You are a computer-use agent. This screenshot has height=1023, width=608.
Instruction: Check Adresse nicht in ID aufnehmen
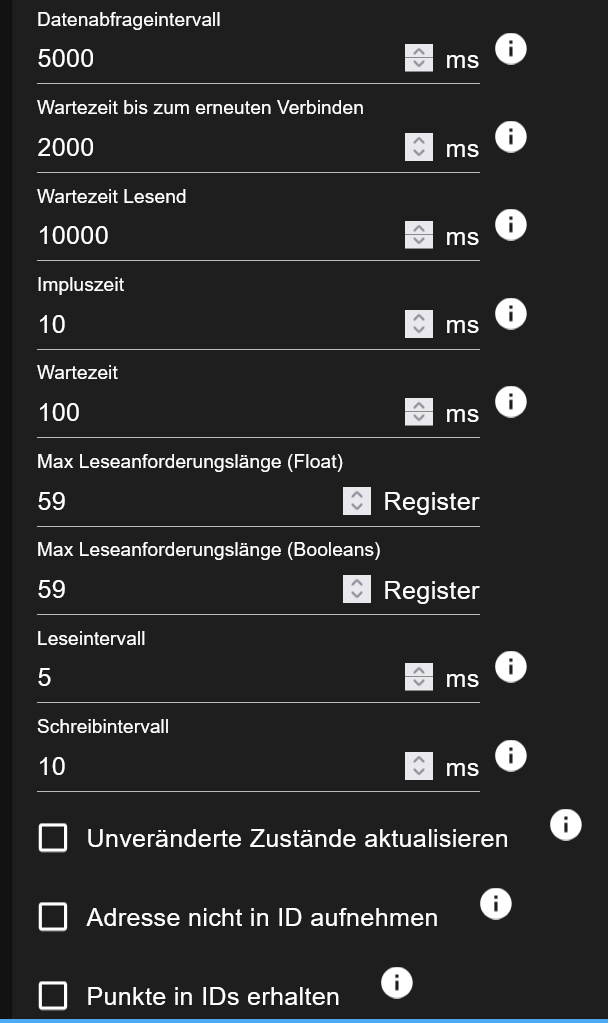tap(53, 917)
